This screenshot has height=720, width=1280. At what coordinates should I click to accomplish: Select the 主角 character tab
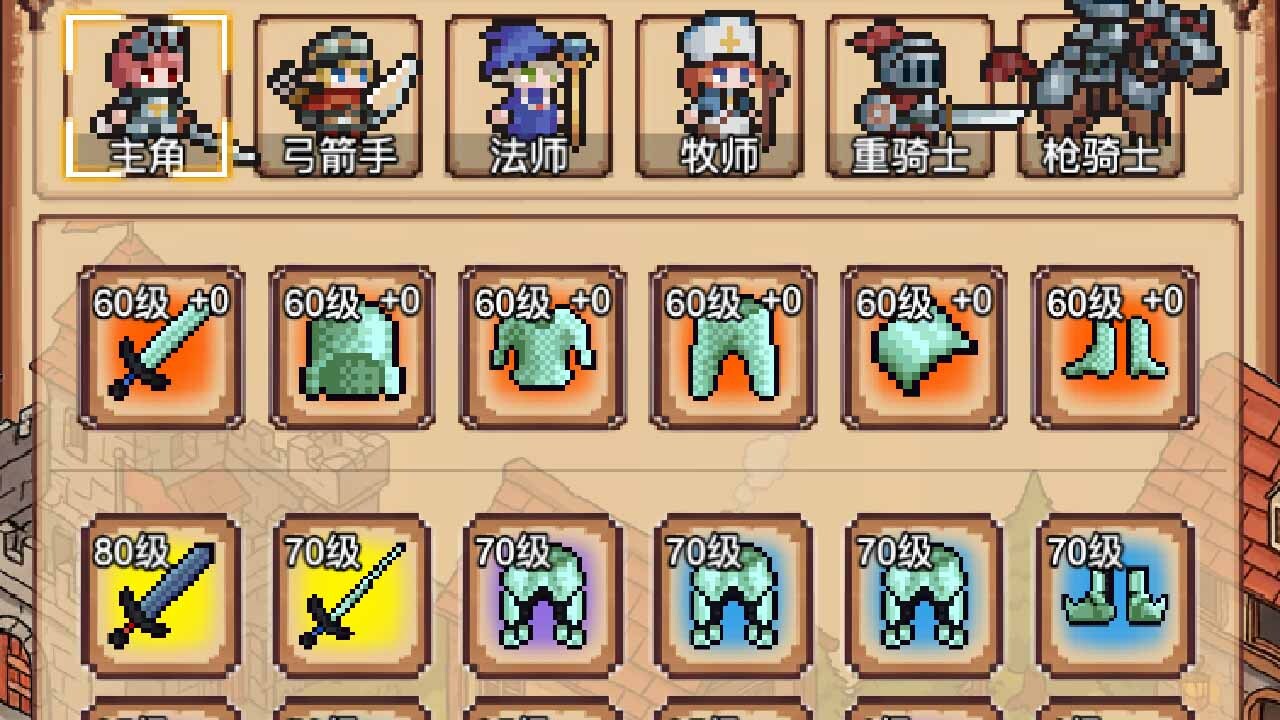pos(147,96)
